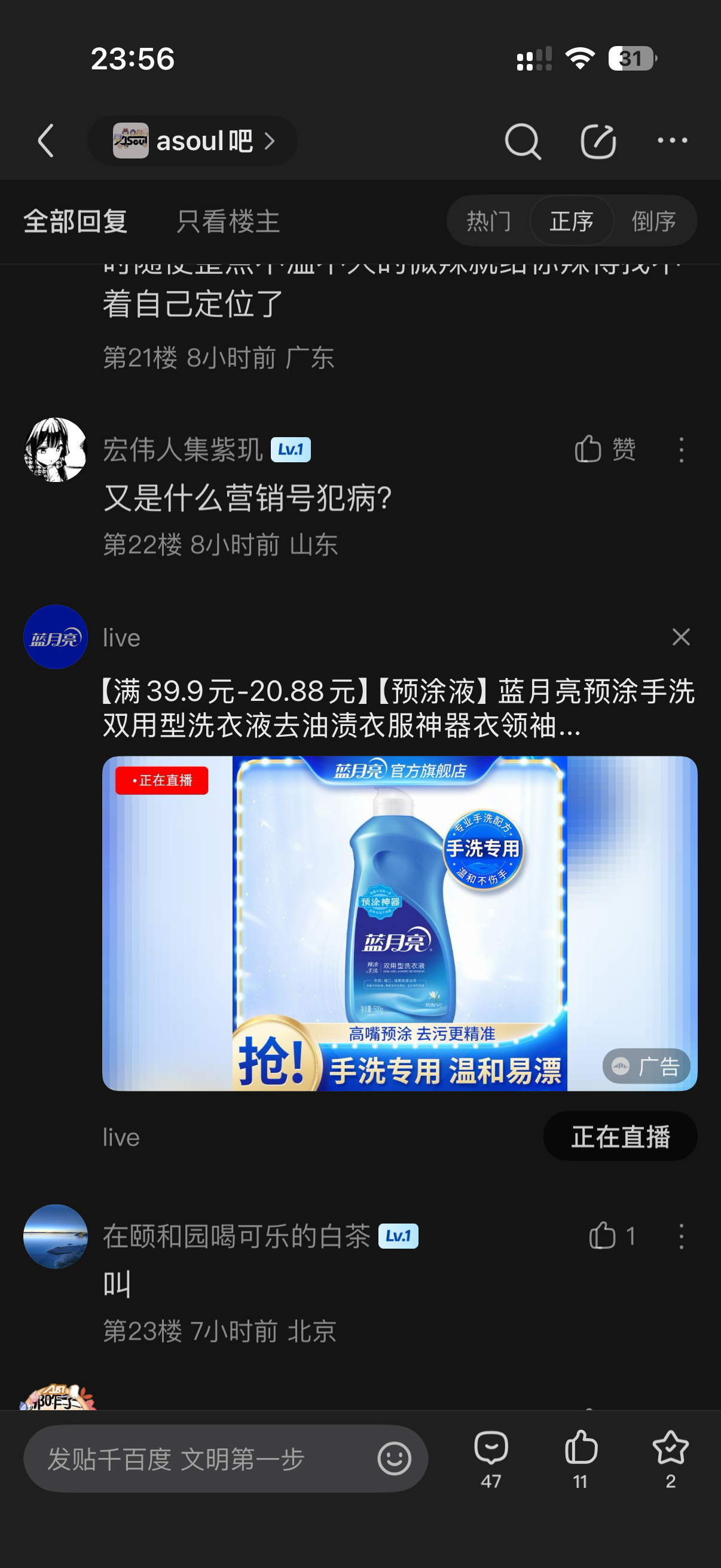Open the share icon in the top bar
Screen dimensions: 721x1568
coord(598,141)
